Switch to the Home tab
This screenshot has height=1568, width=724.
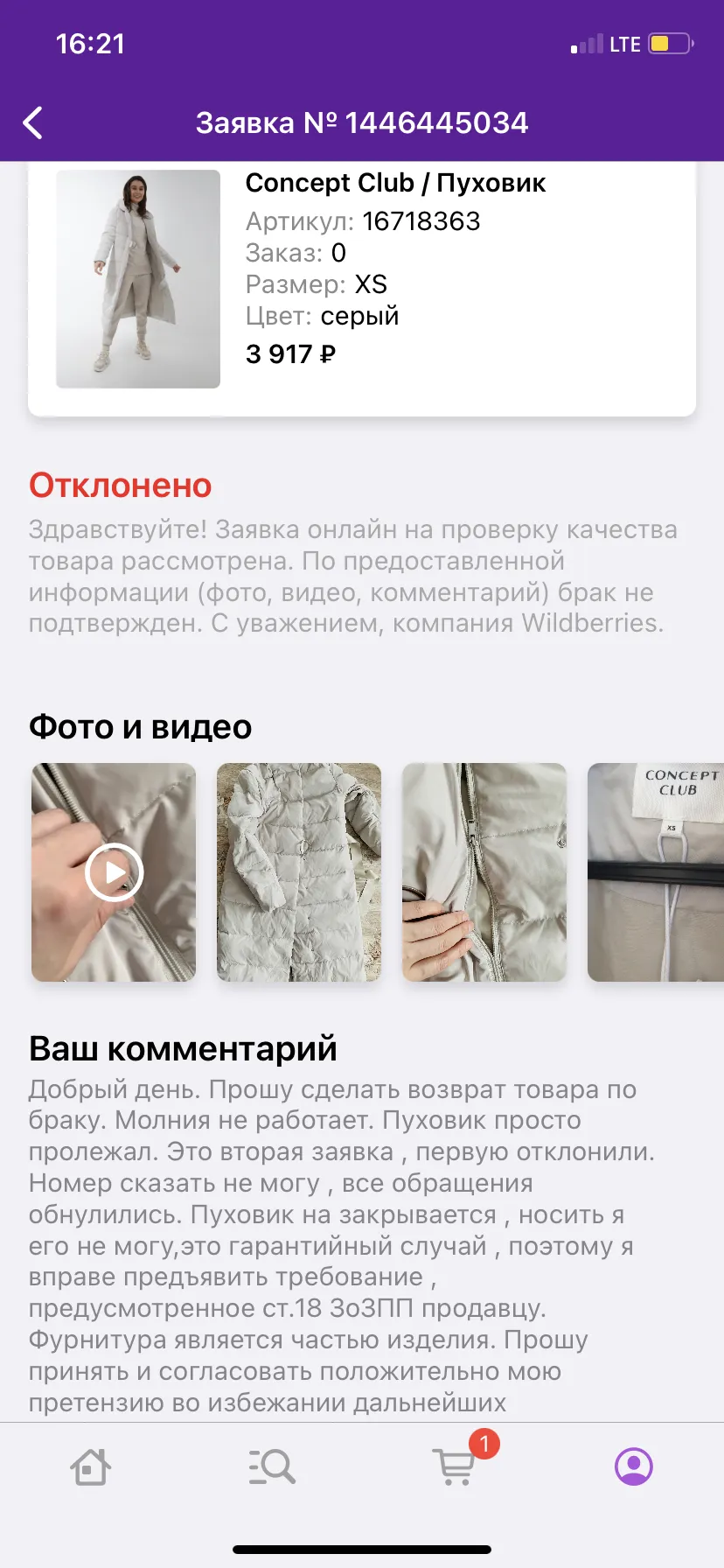[90, 1466]
